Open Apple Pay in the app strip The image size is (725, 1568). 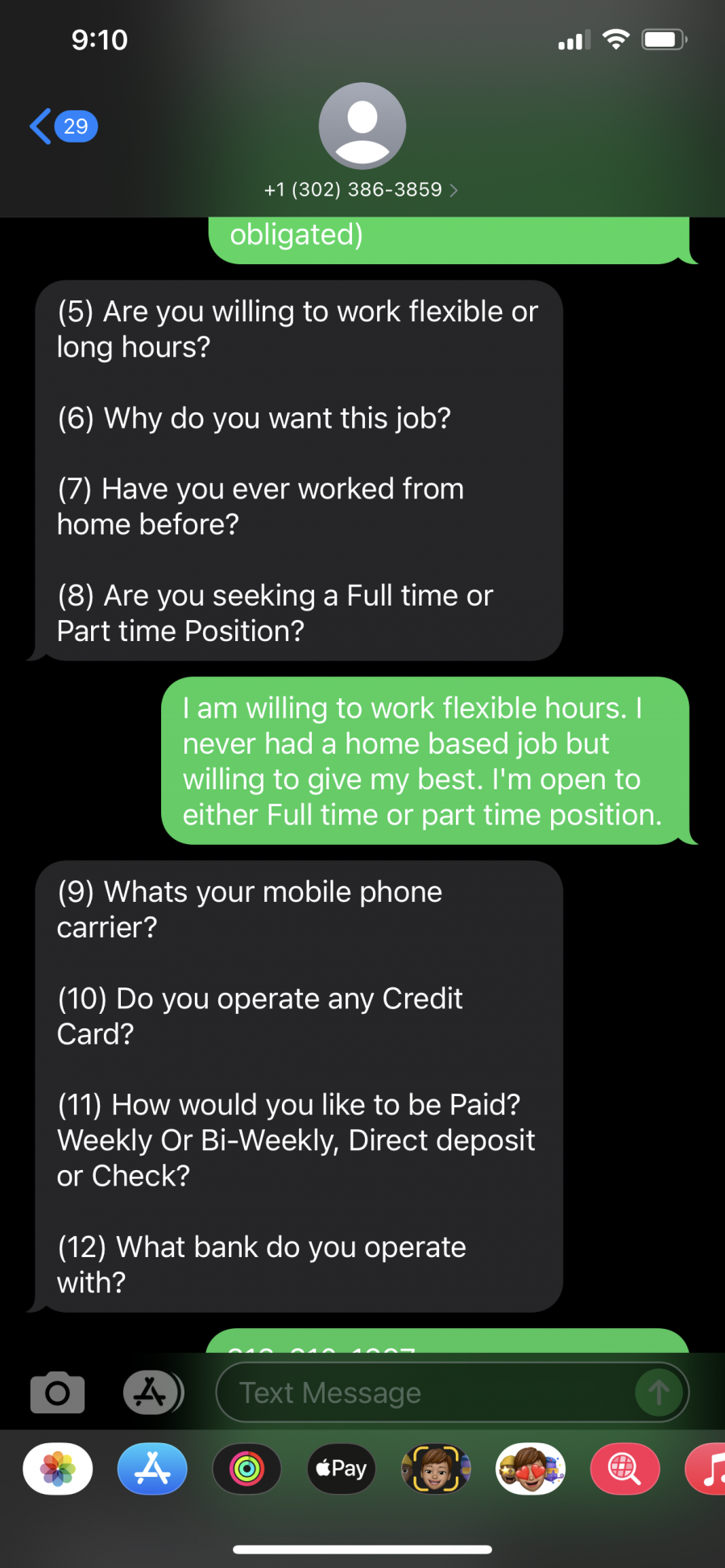342,1469
